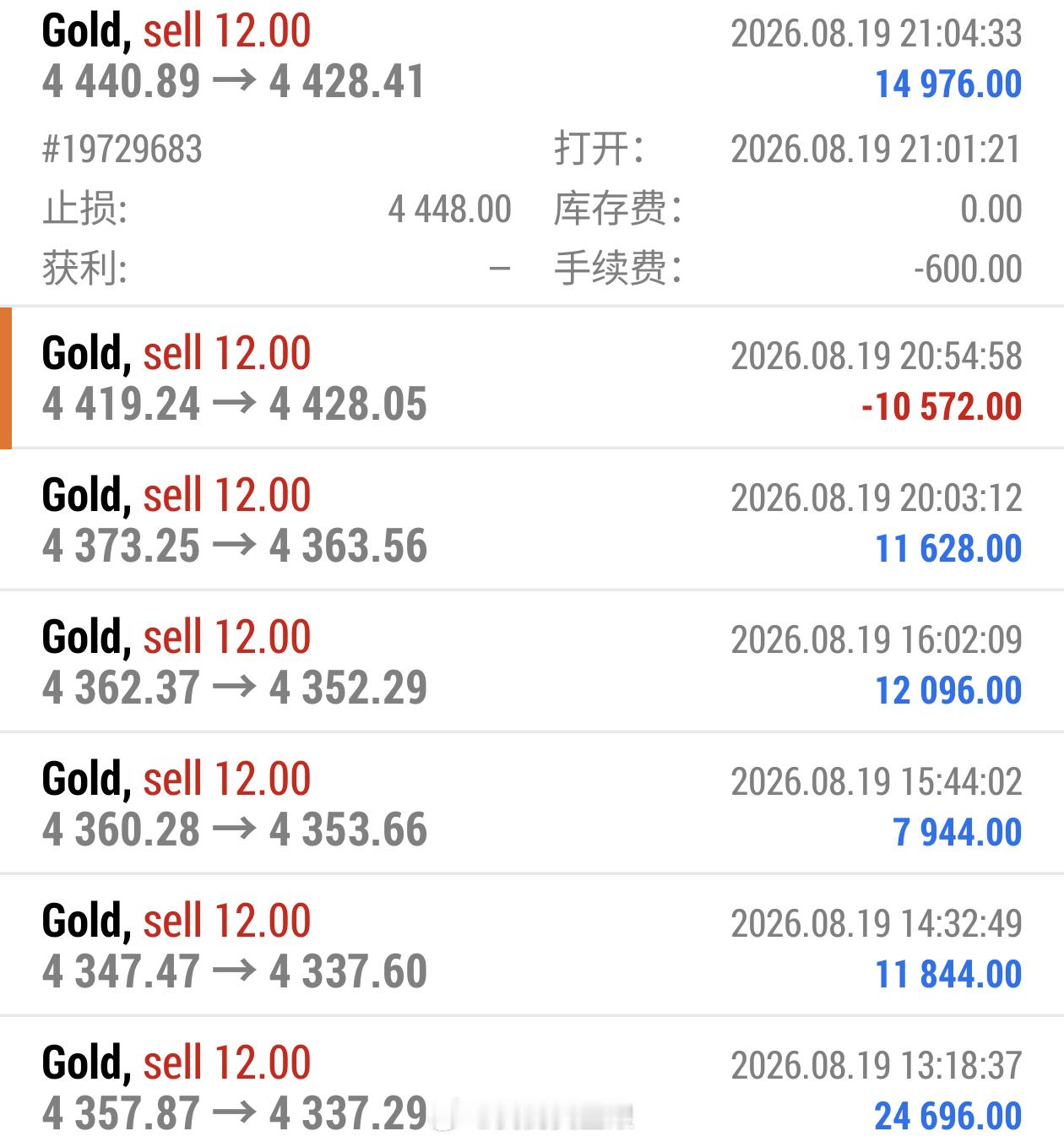Expand the Gold trade with profit 11 844.00
1064x1142 pixels.
(x=532, y=946)
